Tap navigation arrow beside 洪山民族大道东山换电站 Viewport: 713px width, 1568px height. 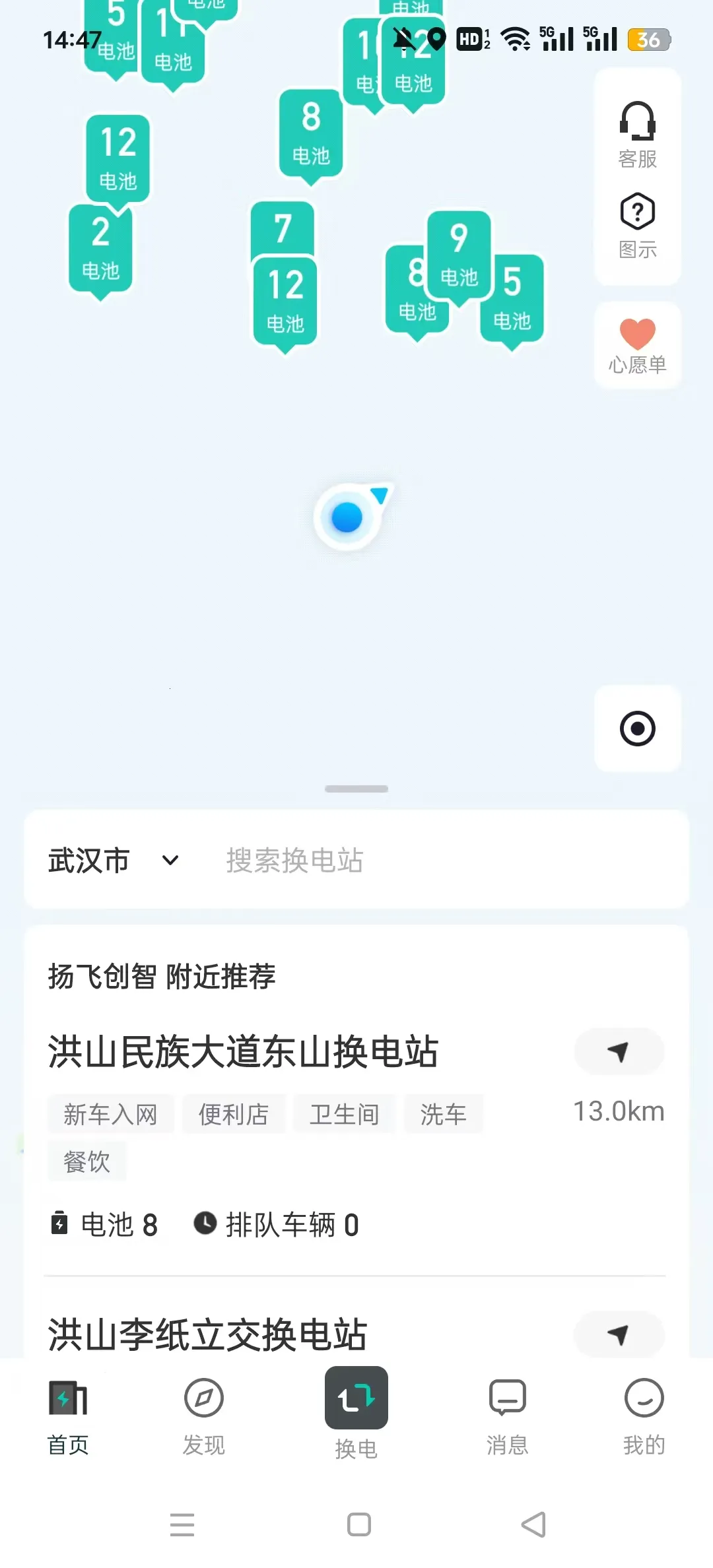point(619,1052)
